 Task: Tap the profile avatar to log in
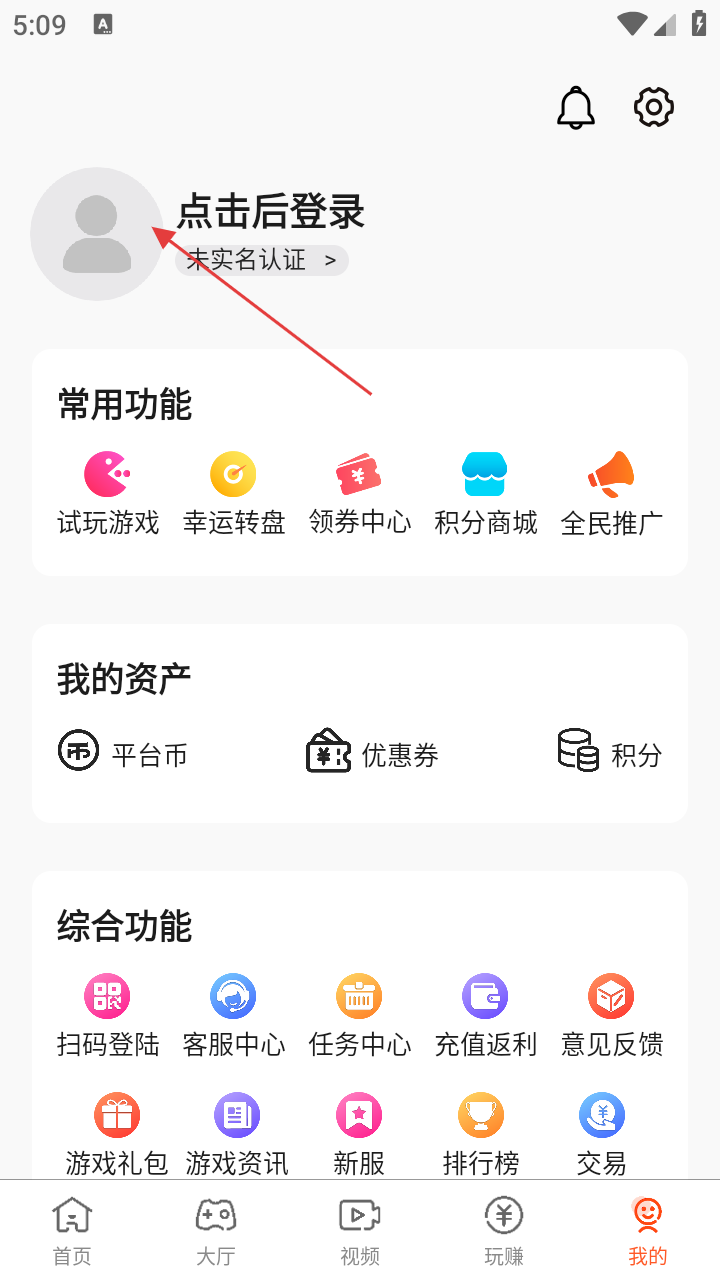point(97,234)
